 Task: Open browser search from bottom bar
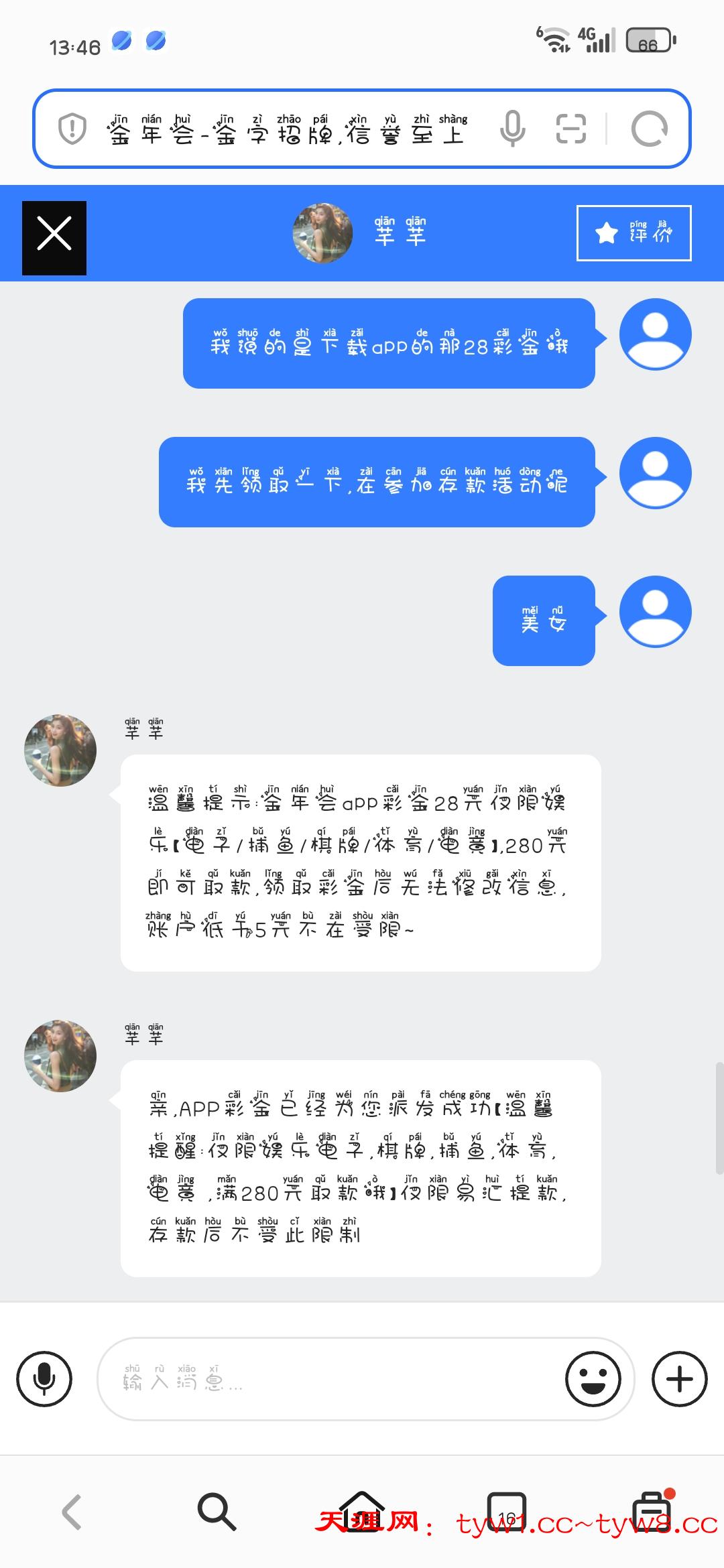tap(217, 1512)
